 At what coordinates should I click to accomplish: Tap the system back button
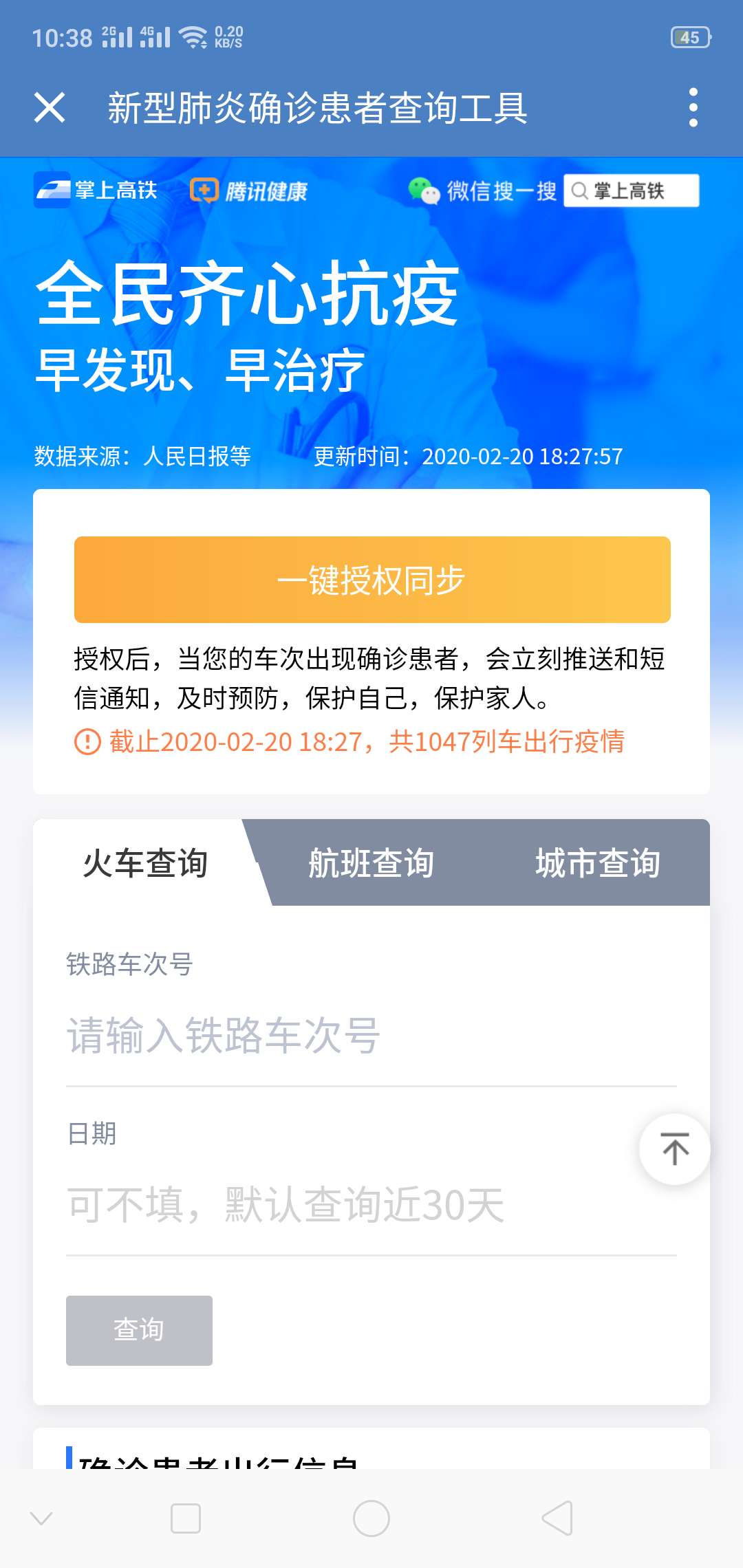tap(557, 1518)
